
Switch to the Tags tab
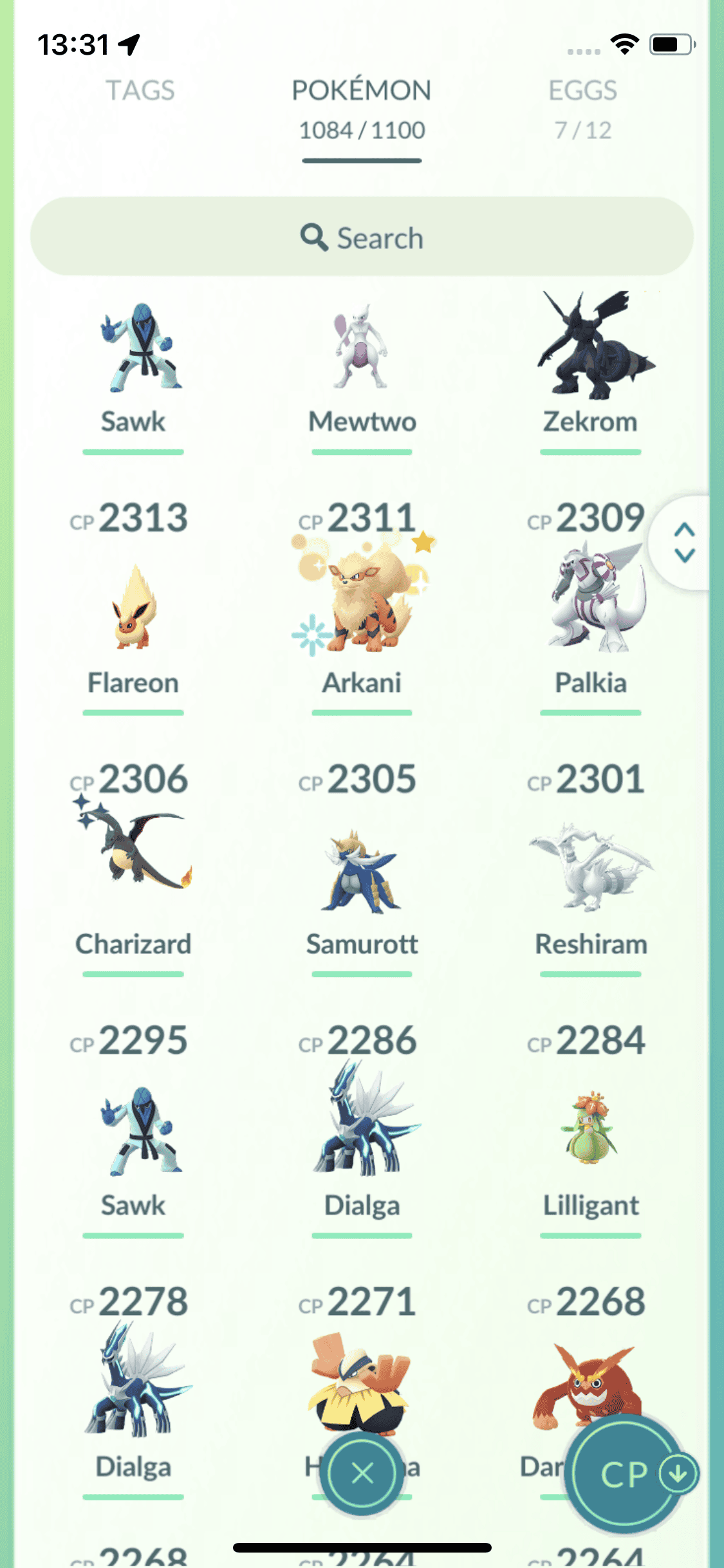[140, 91]
